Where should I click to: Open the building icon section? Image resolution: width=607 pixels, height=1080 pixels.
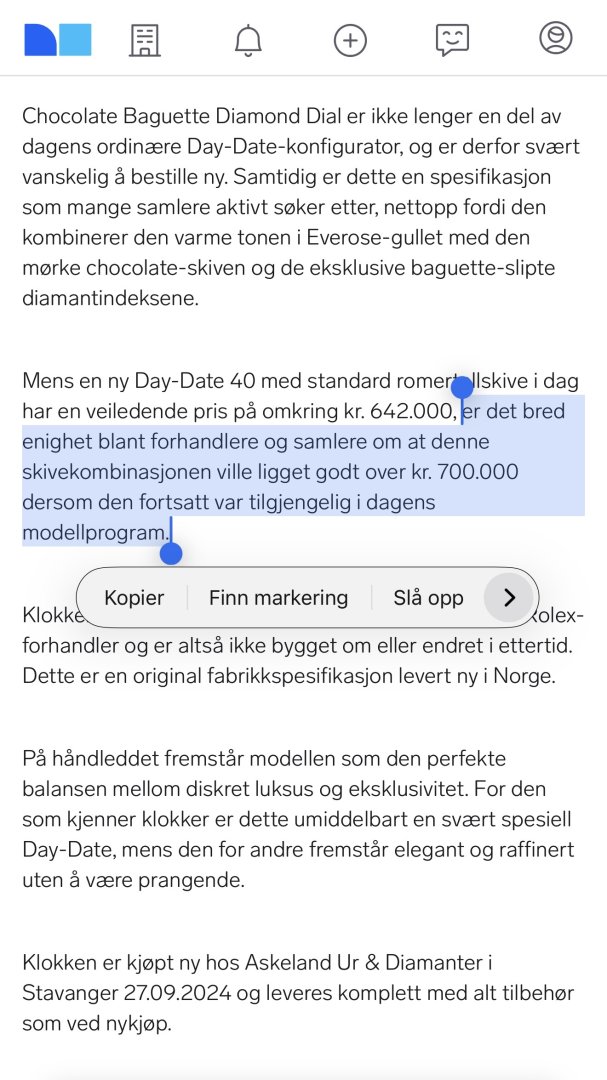(145, 40)
